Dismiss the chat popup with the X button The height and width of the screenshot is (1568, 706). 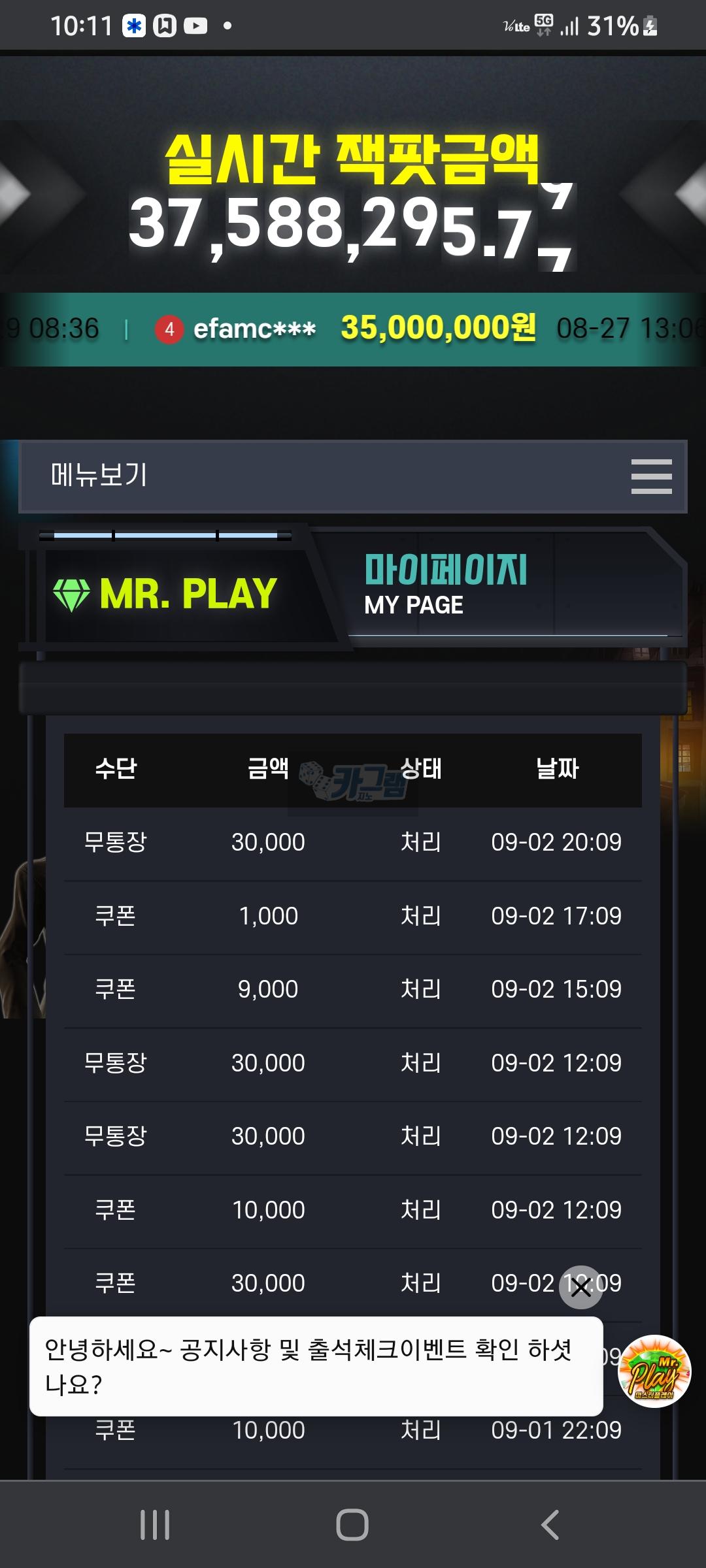point(580,1287)
